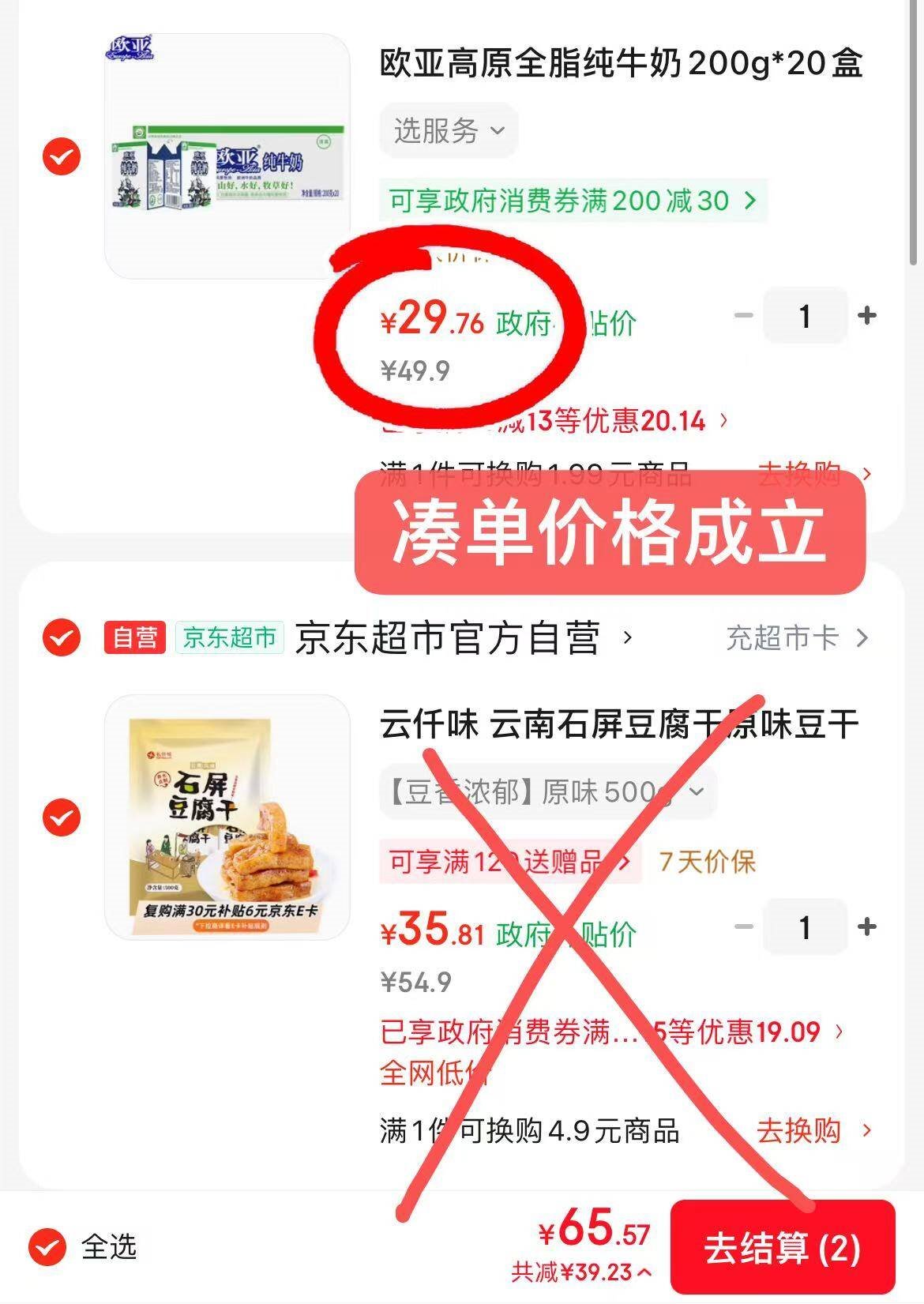The image size is (924, 1304).
Task: Decrease the tofu quantity
Action: click(743, 926)
